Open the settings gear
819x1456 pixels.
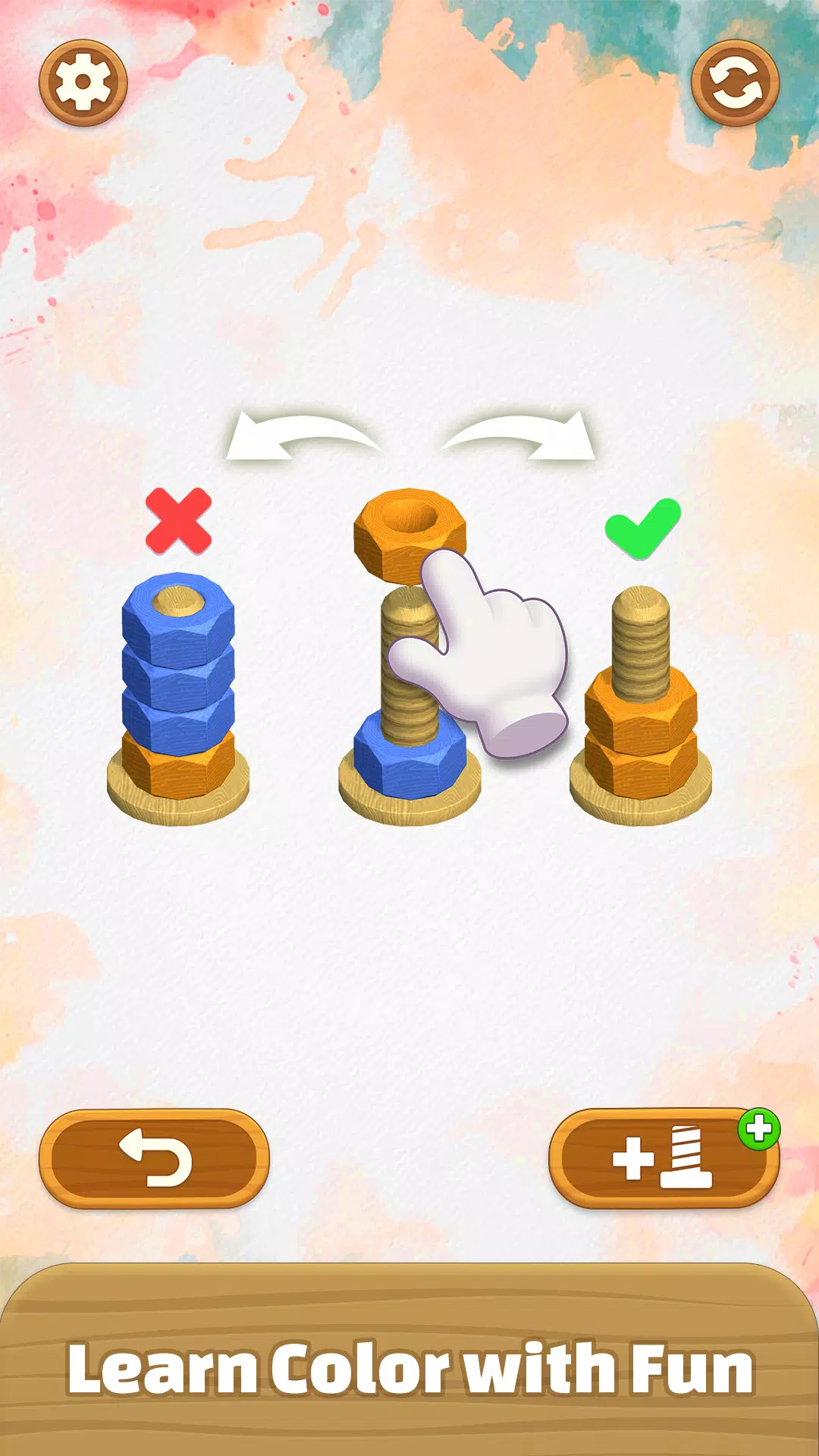83,83
